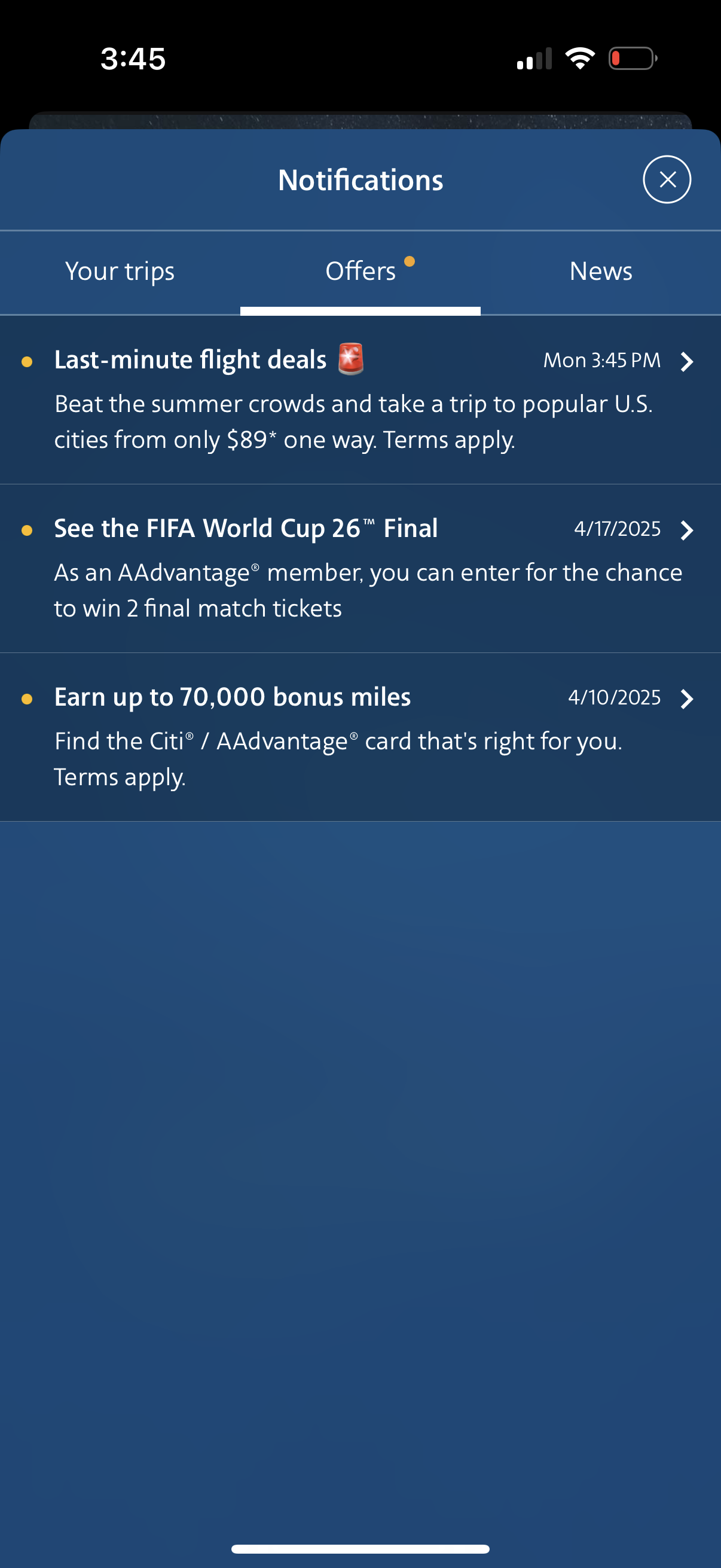Select the cellular signal icon
The height and width of the screenshot is (1568, 721).
534,59
